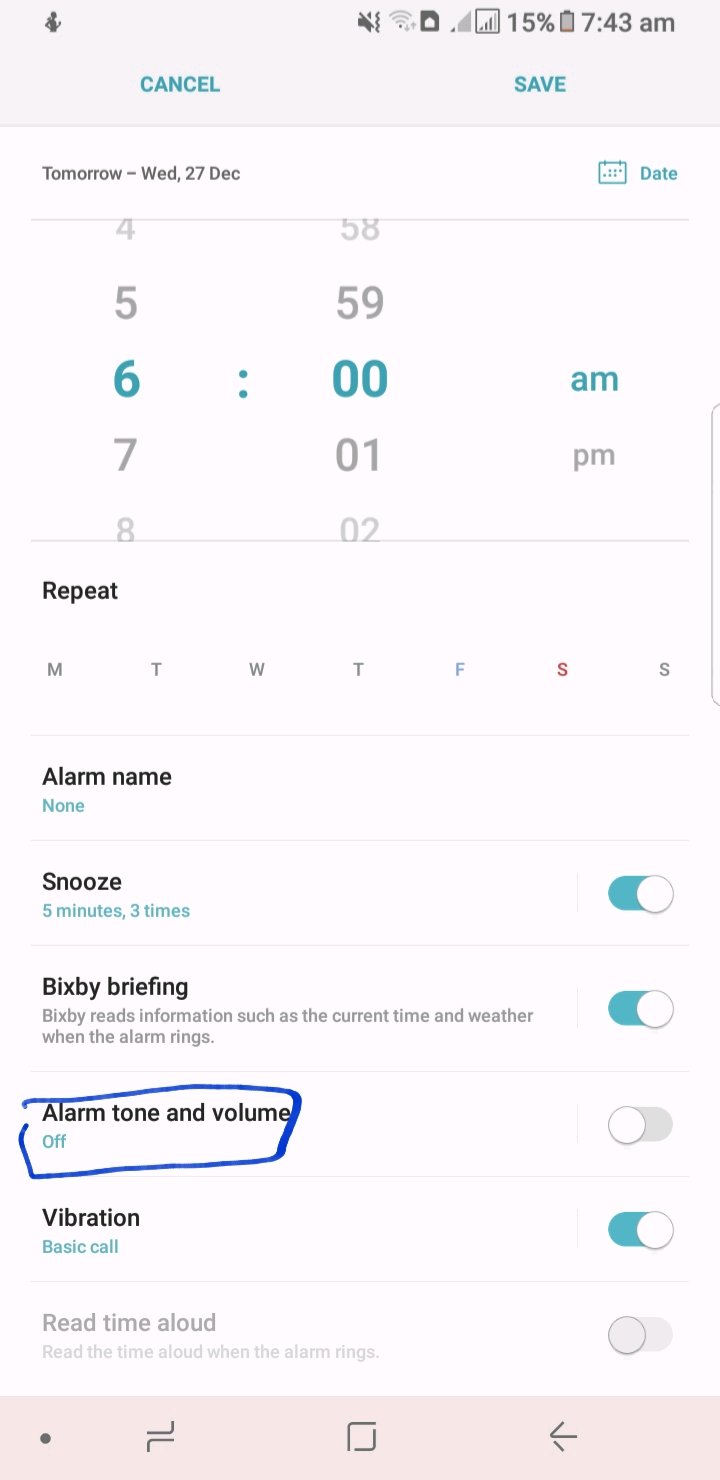The height and width of the screenshot is (1480, 720).
Task: Open Snooze interval settings
Action: 300,894
